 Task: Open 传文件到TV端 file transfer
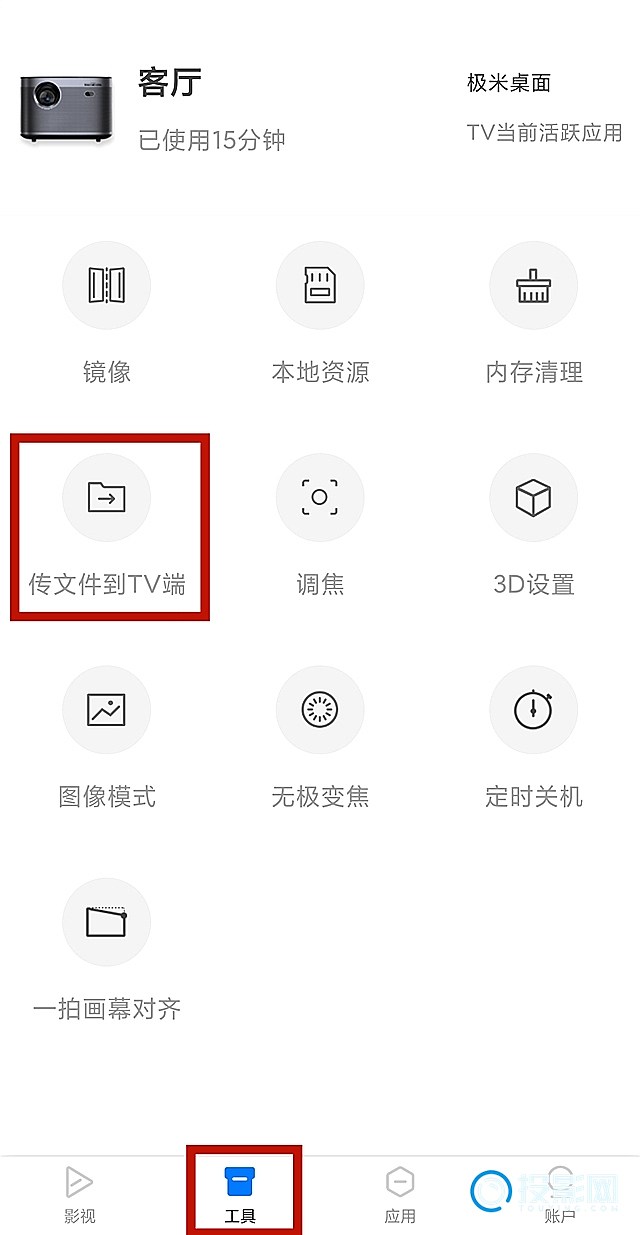(107, 498)
